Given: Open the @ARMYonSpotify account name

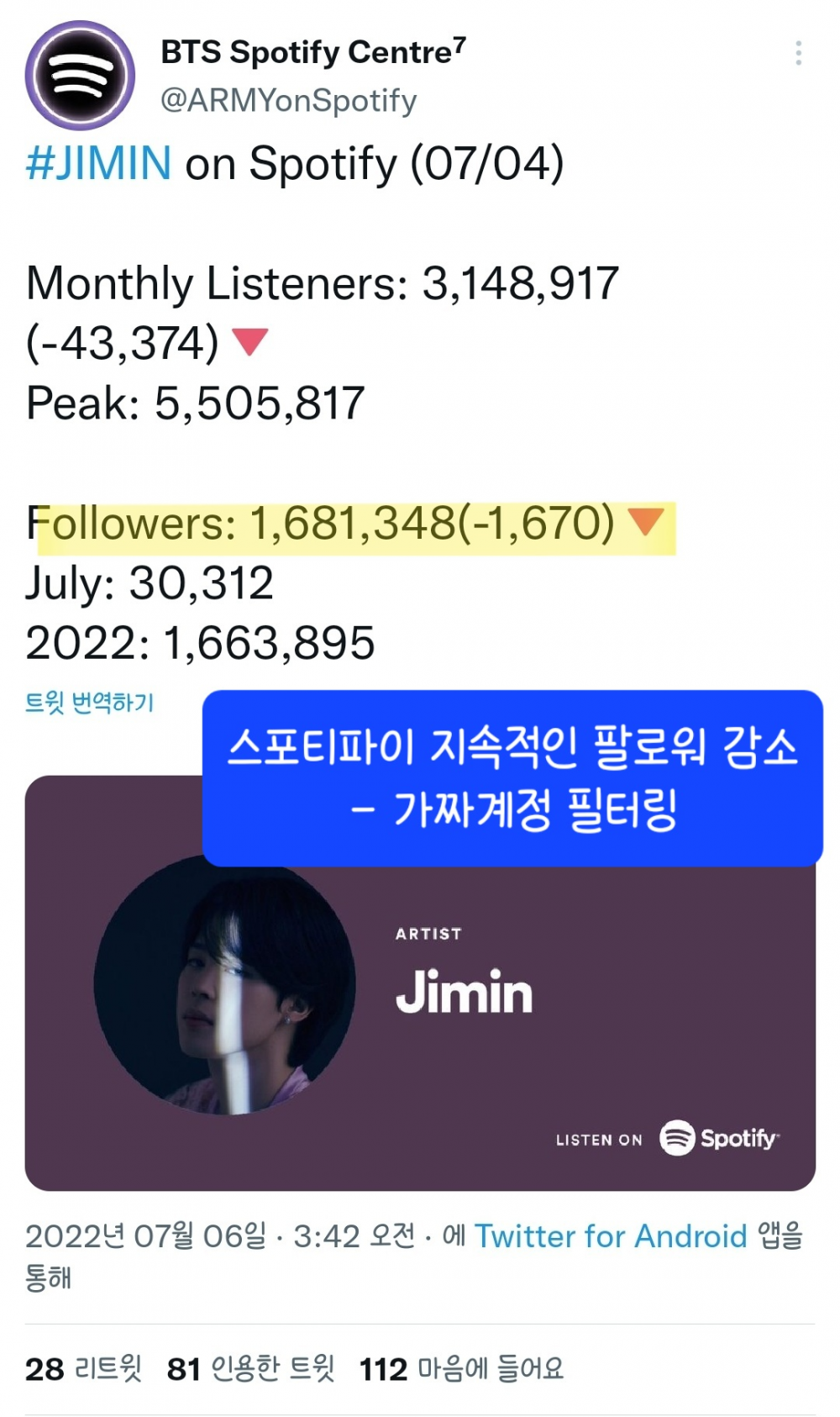Looking at the screenshot, I should (x=288, y=100).
